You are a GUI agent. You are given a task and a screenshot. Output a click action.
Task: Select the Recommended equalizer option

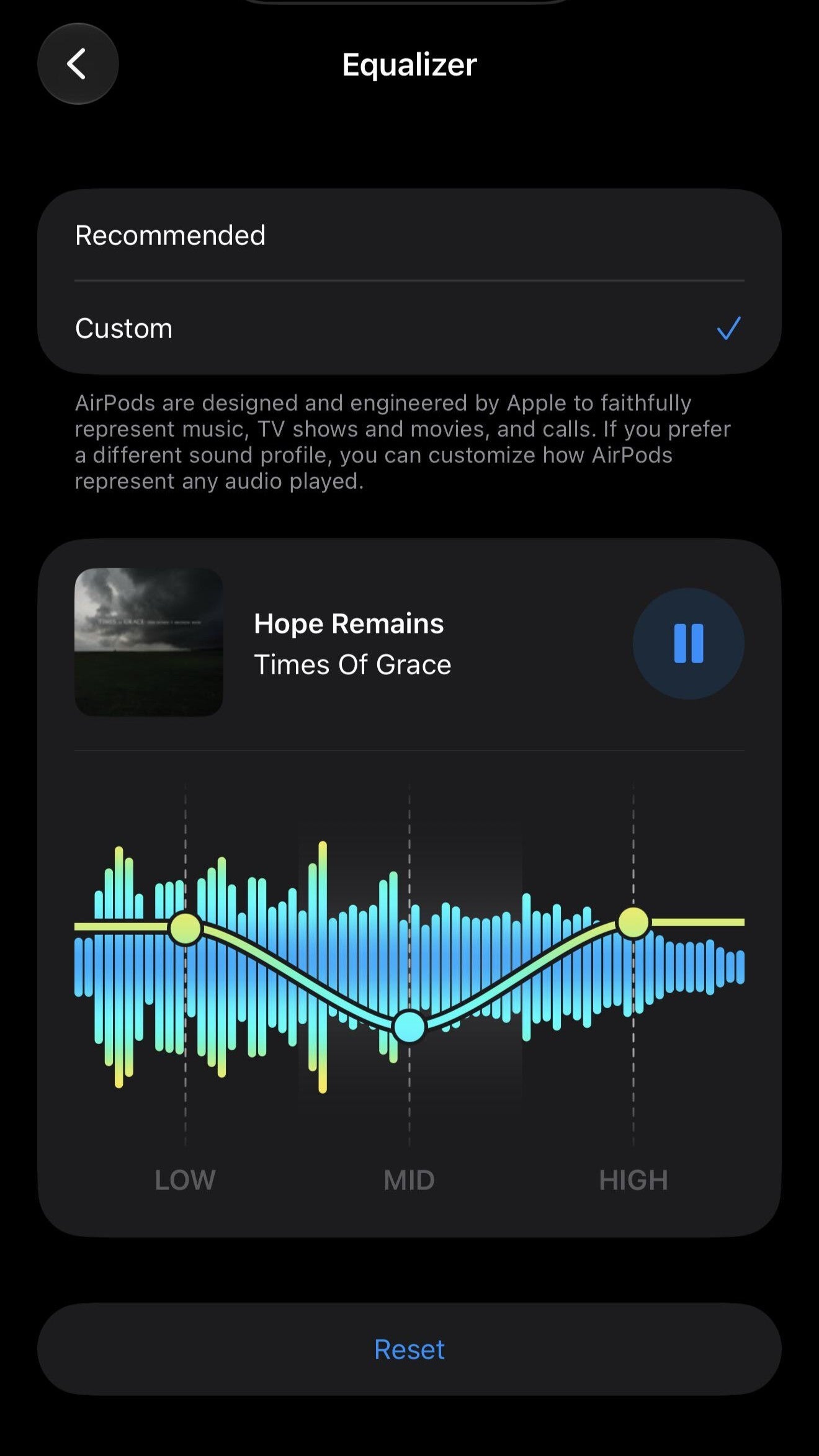pyautogui.click(x=409, y=235)
